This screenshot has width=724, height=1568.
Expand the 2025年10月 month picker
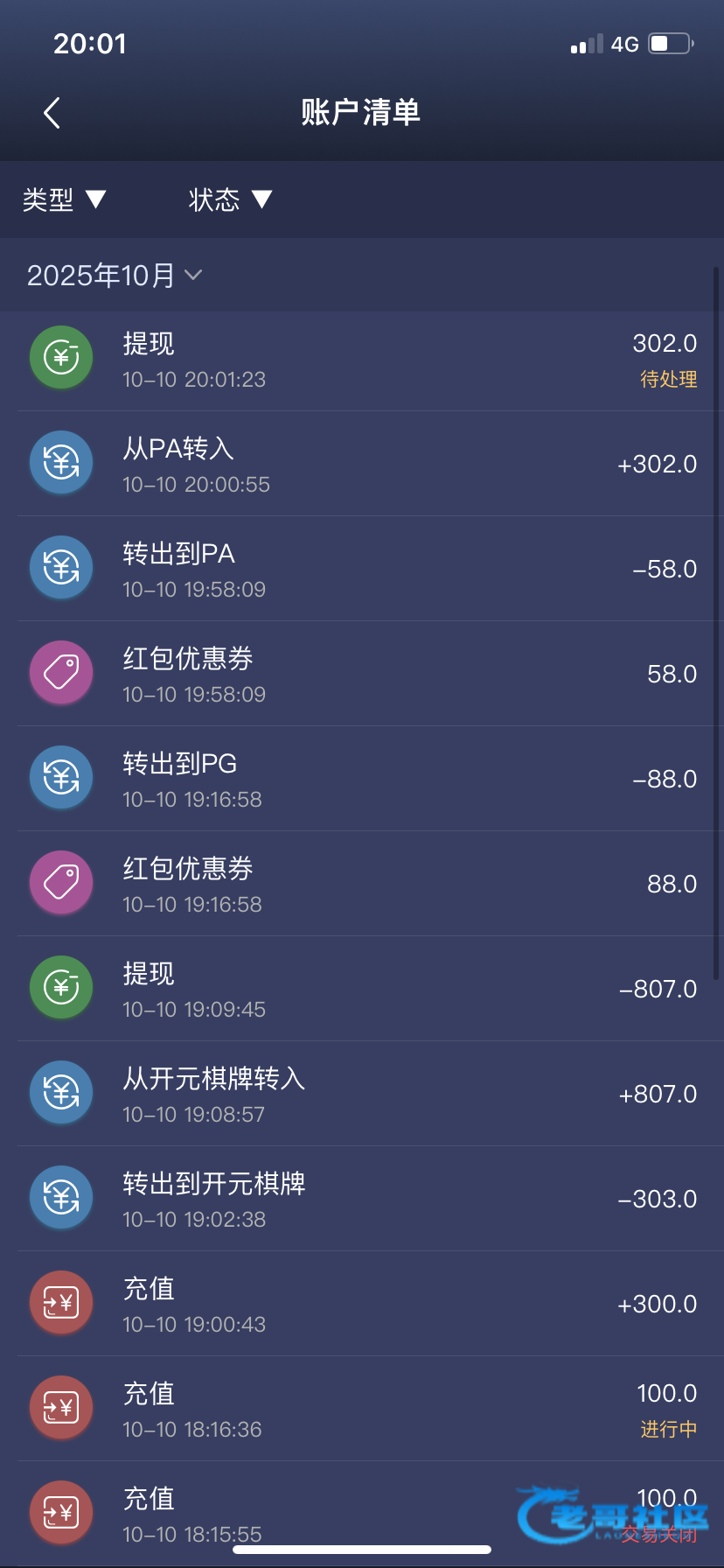coord(115,276)
